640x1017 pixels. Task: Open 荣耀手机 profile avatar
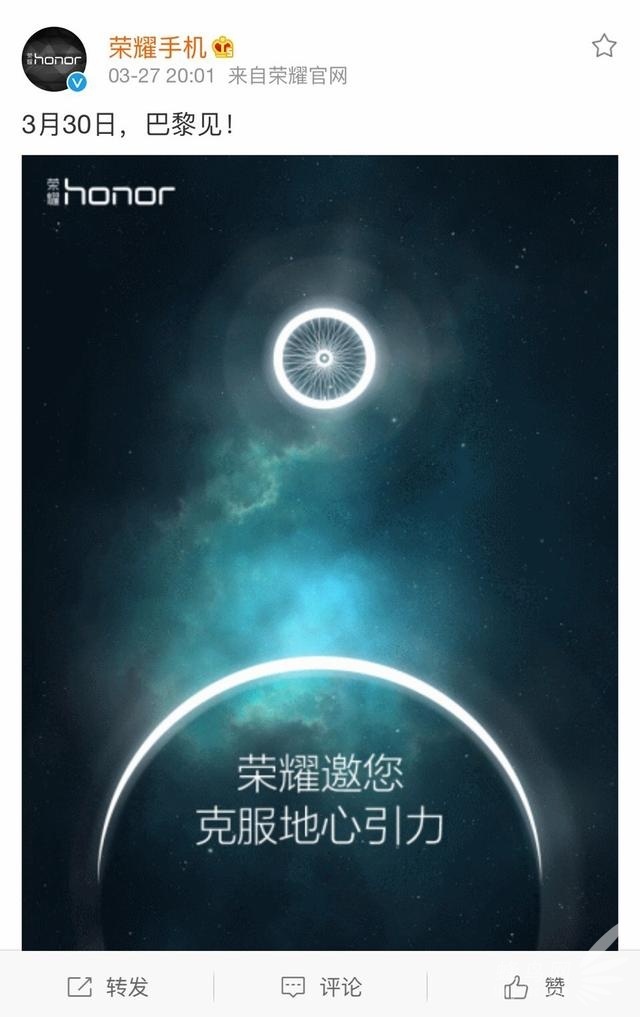point(53,59)
